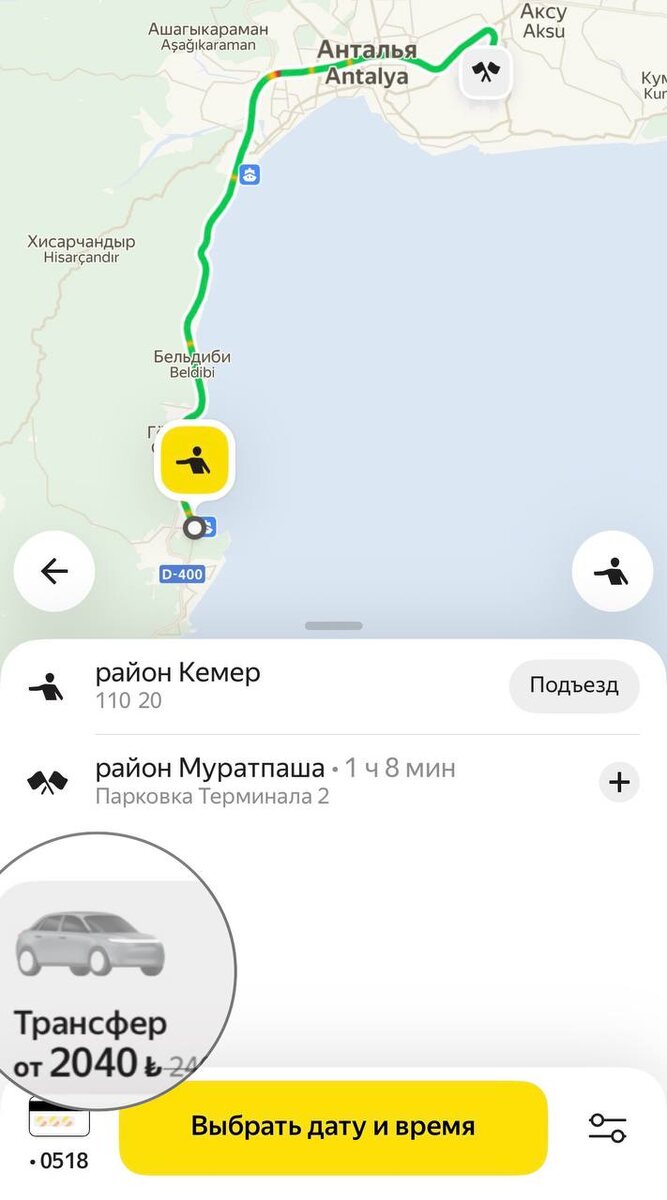Center map on my pickup location
The width and height of the screenshot is (667, 1200).
[x=612, y=572]
